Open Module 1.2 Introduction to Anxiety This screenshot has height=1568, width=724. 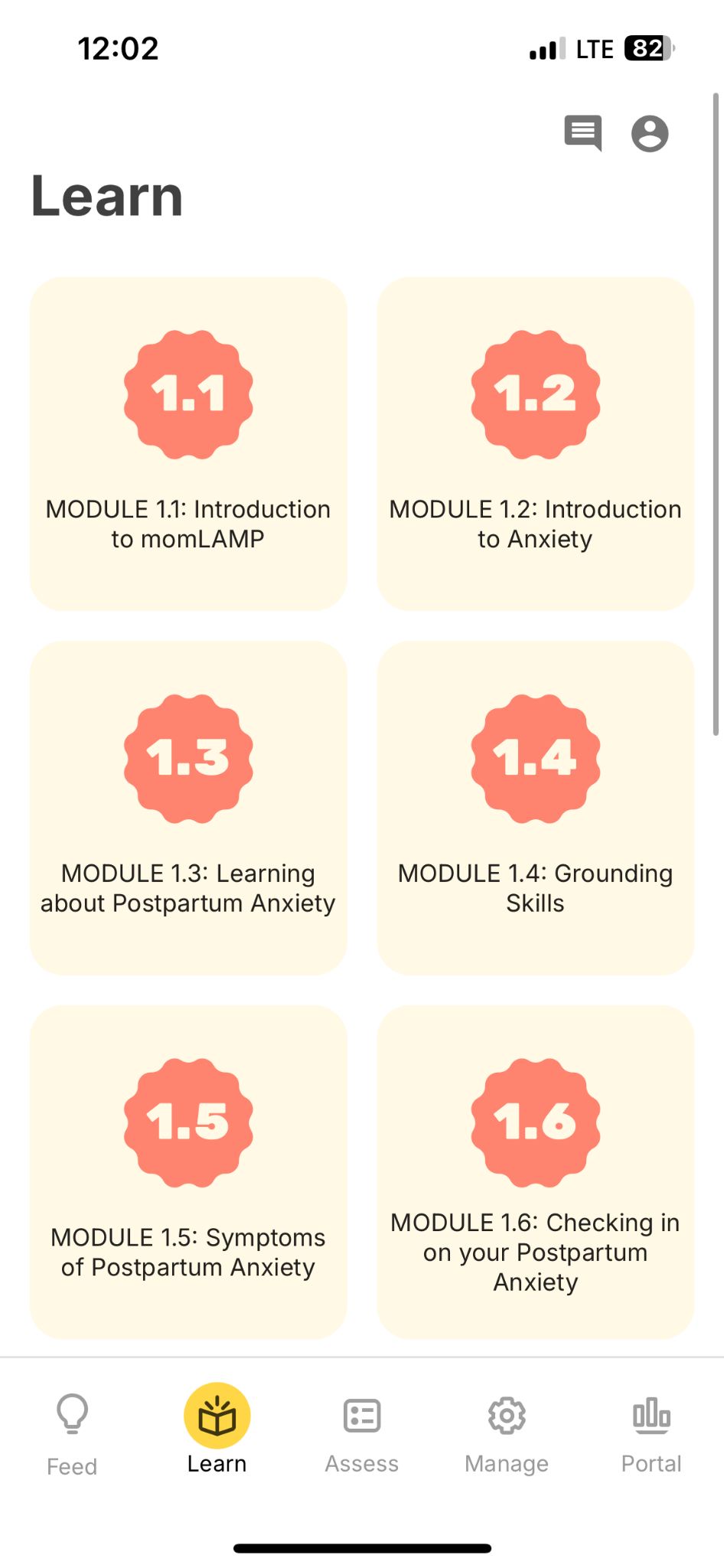[535, 444]
